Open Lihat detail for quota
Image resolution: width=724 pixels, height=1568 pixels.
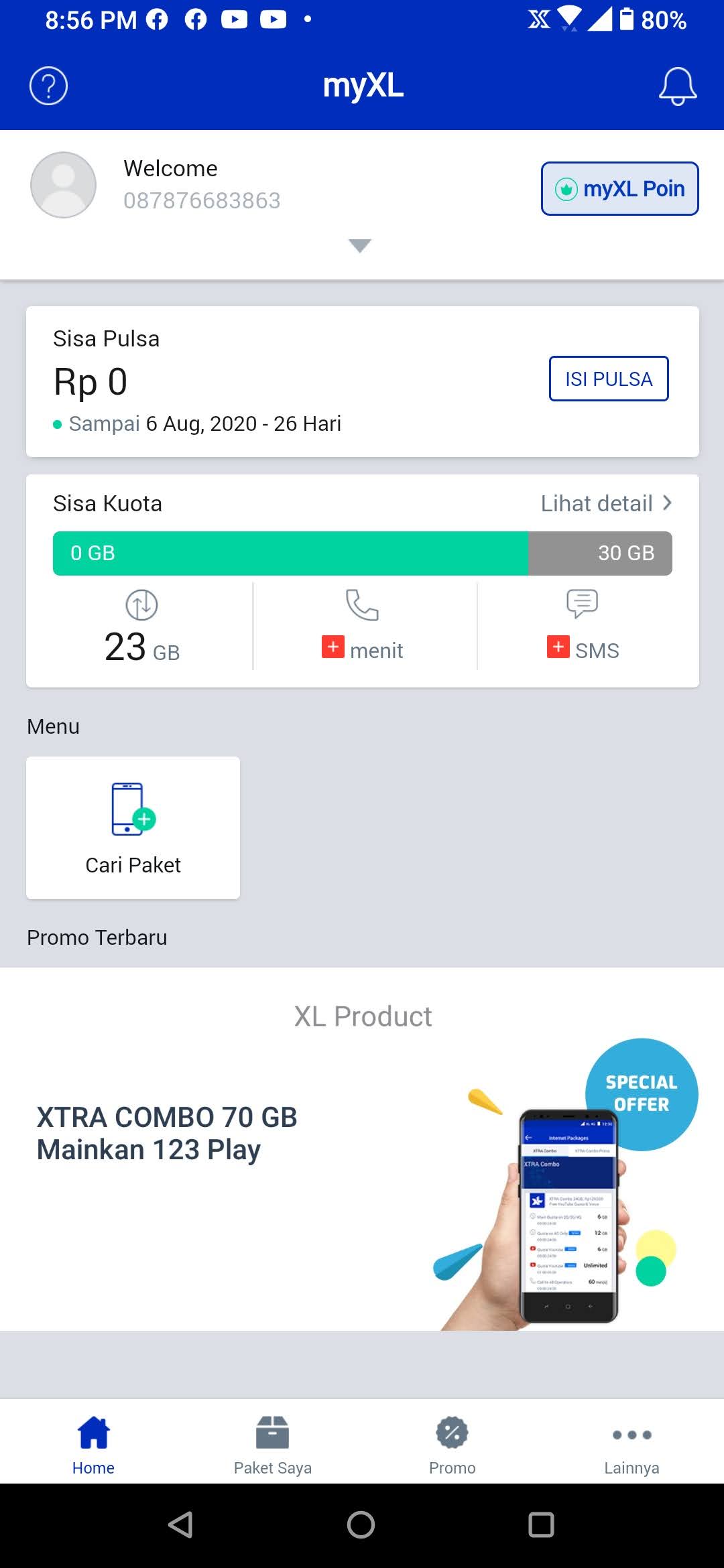click(x=606, y=503)
